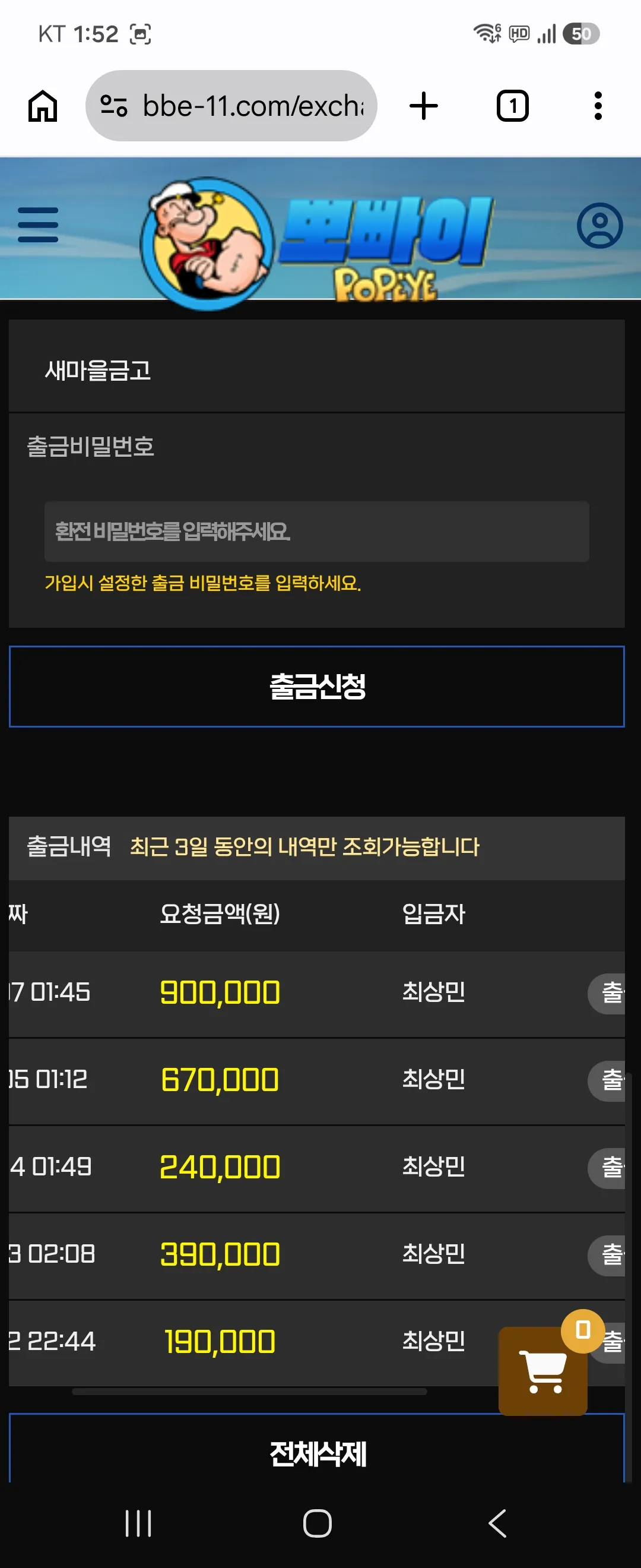641x1568 pixels.
Task: Open the floating shopping cart button
Action: point(543,1371)
